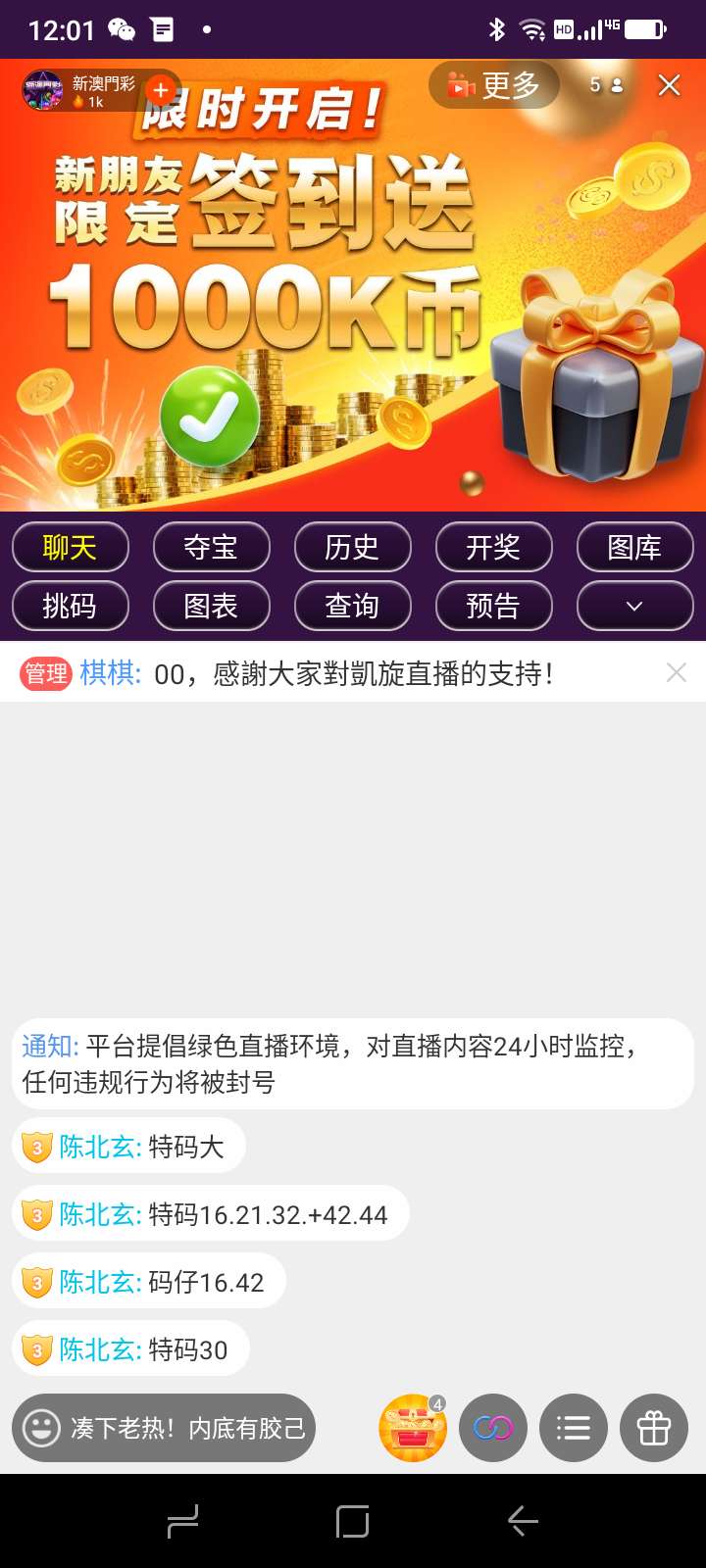
Task: Go to the 开奖 tab
Action: (x=493, y=547)
